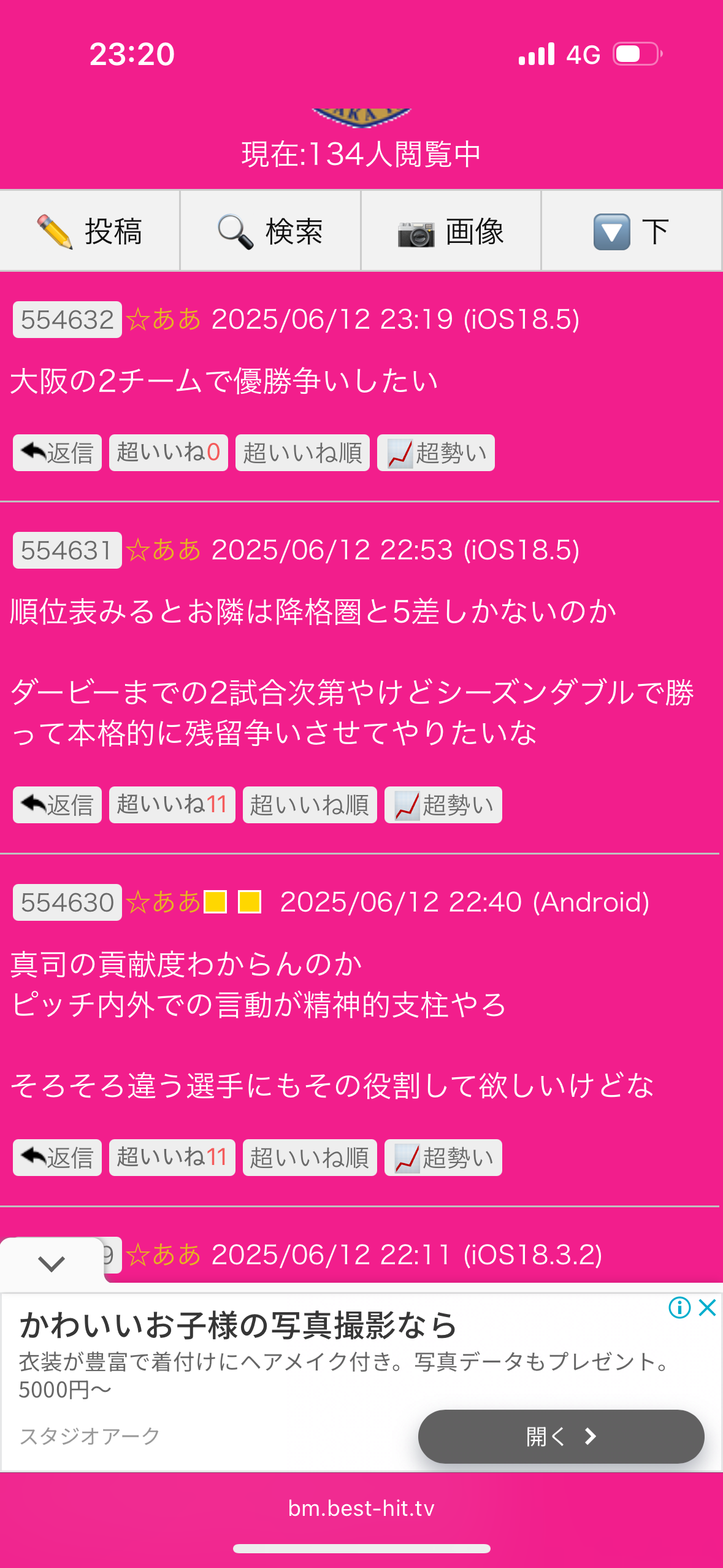Sort by 超いいね順 under post 554630

click(x=310, y=1158)
